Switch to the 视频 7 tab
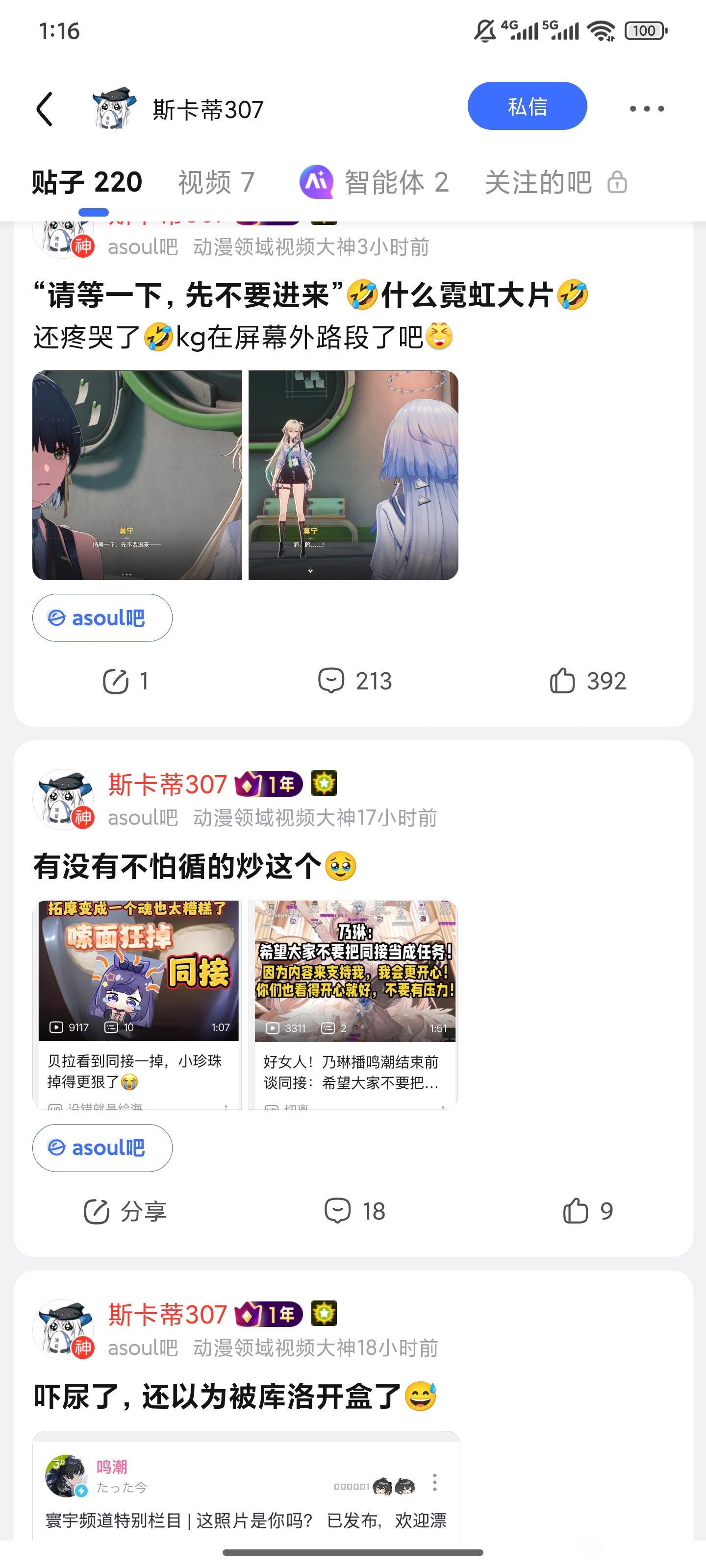The width and height of the screenshot is (706, 1568). point(216,183)
